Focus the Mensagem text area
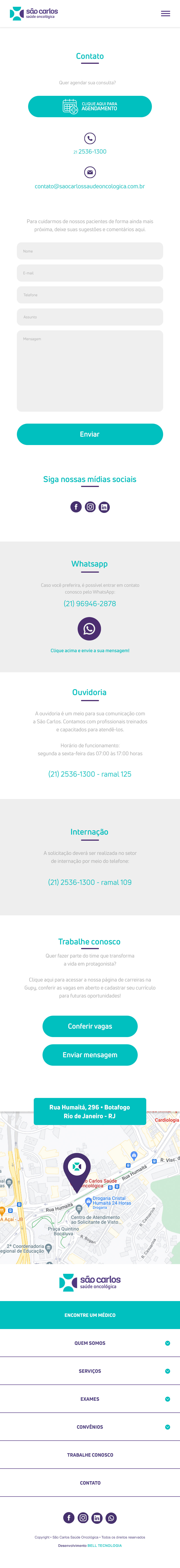The image size is (180, 1568). 90,371
